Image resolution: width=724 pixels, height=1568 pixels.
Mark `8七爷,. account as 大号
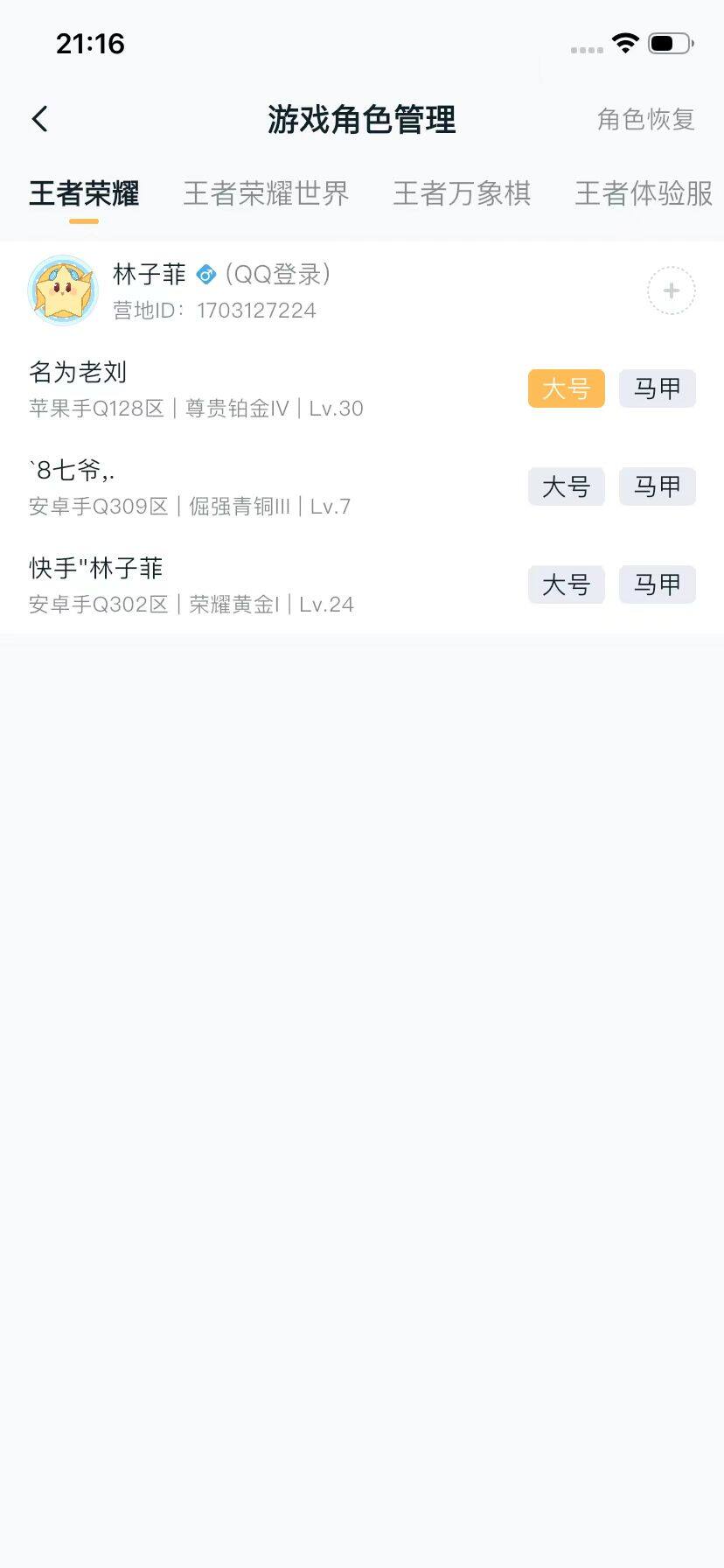click(566, 487)
